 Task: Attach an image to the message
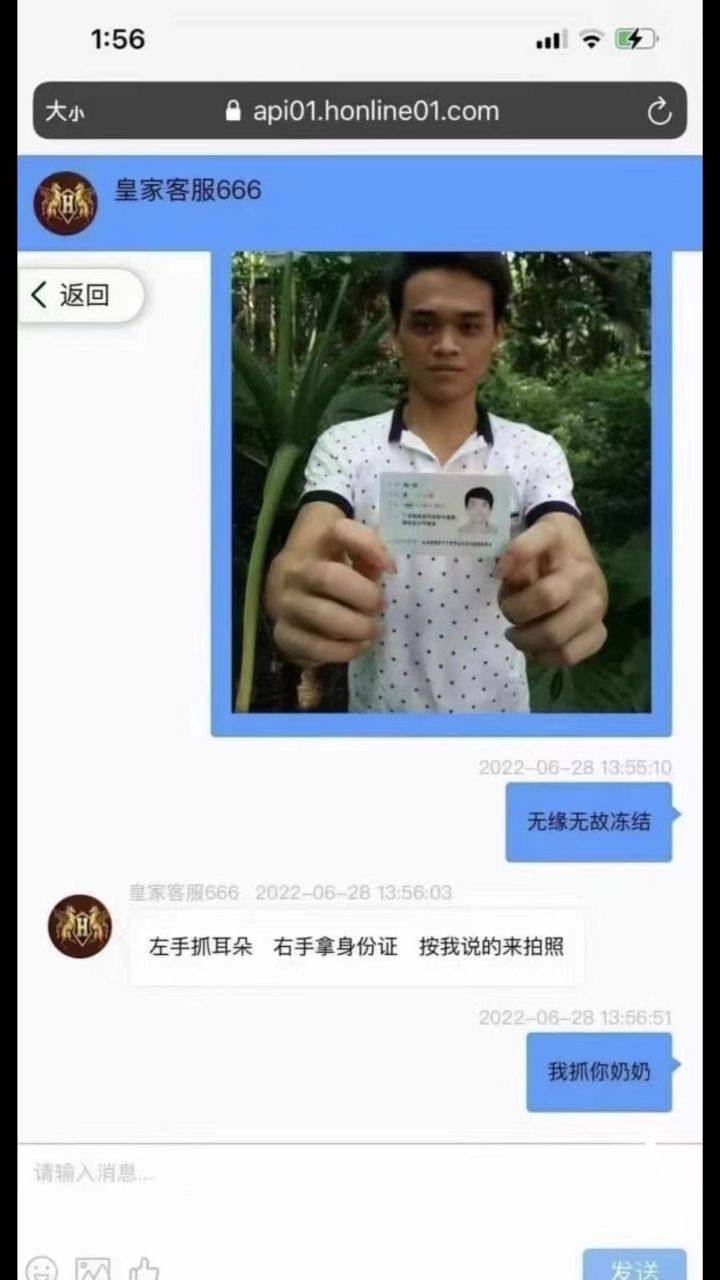[x=93, y=1268]
